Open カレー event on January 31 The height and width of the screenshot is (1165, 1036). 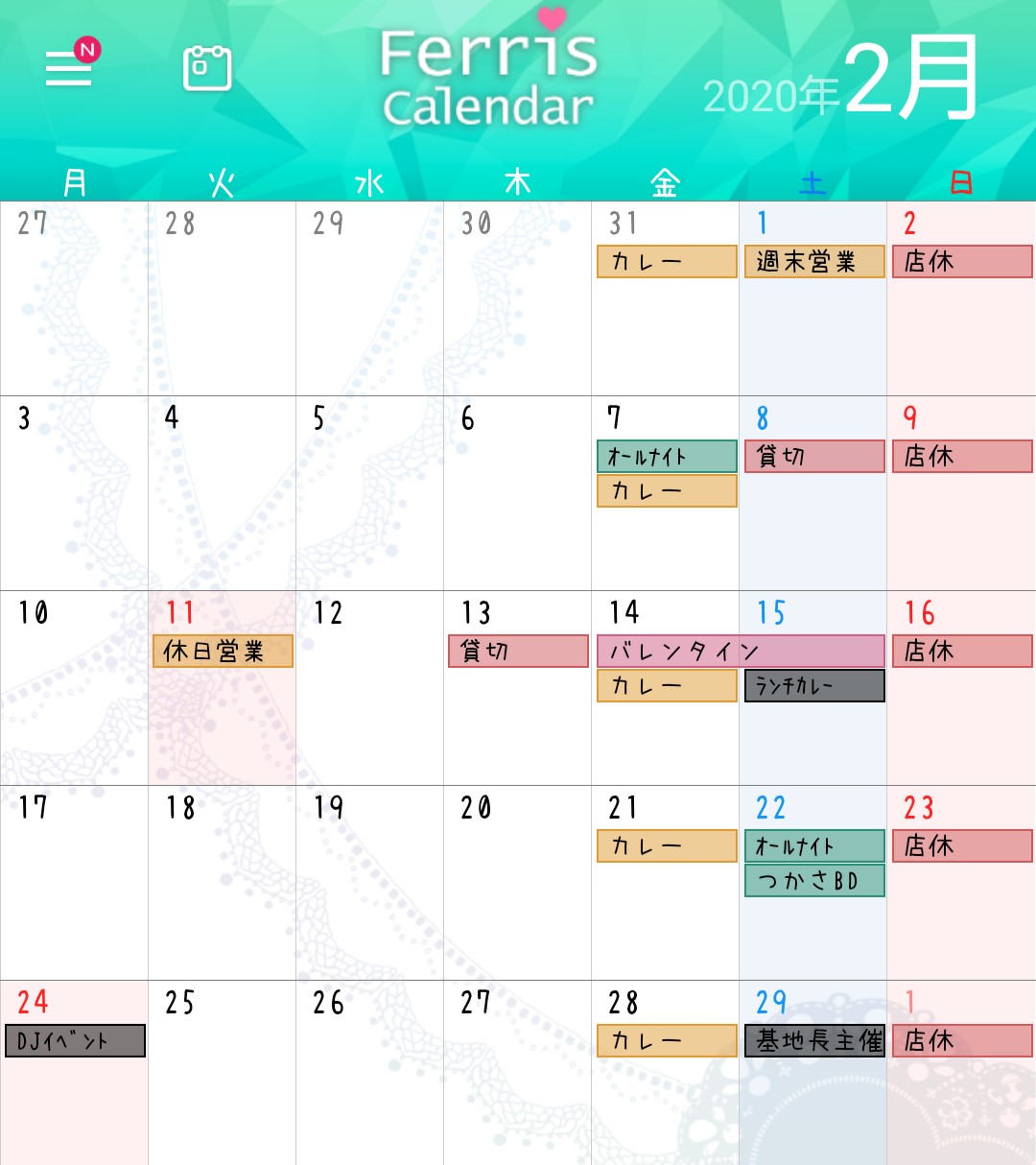(x=667, y=262)
